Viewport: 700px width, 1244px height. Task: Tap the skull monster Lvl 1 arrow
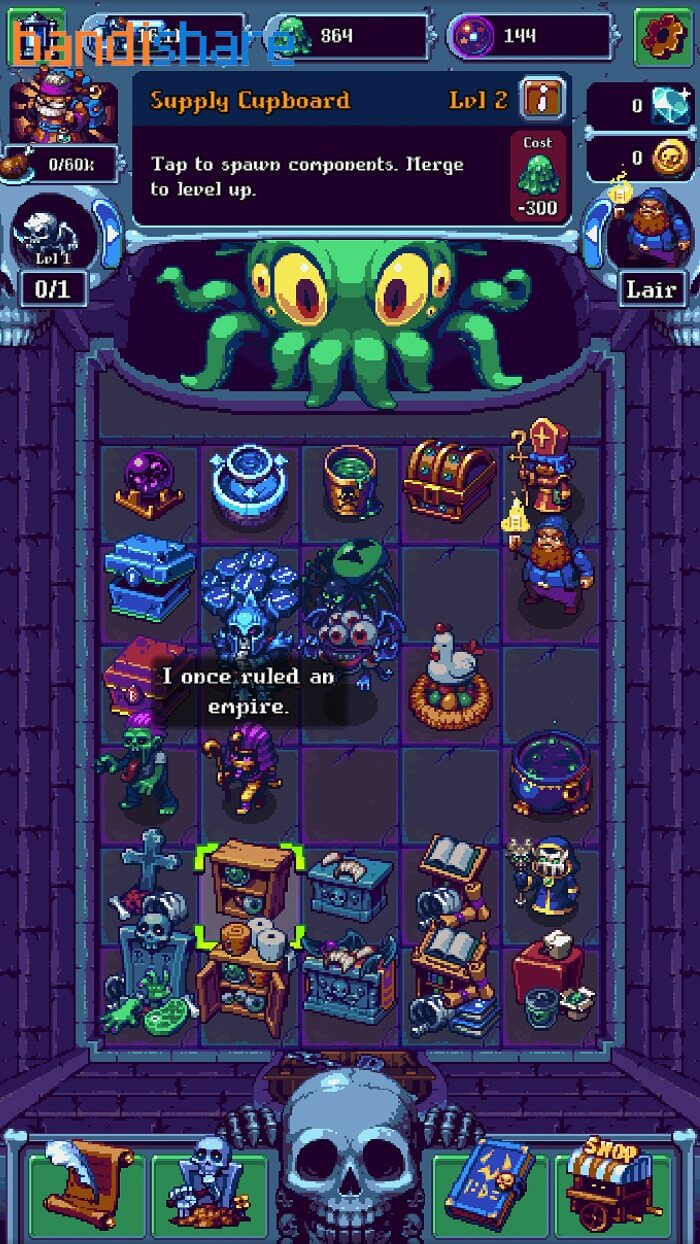(111, 234)
